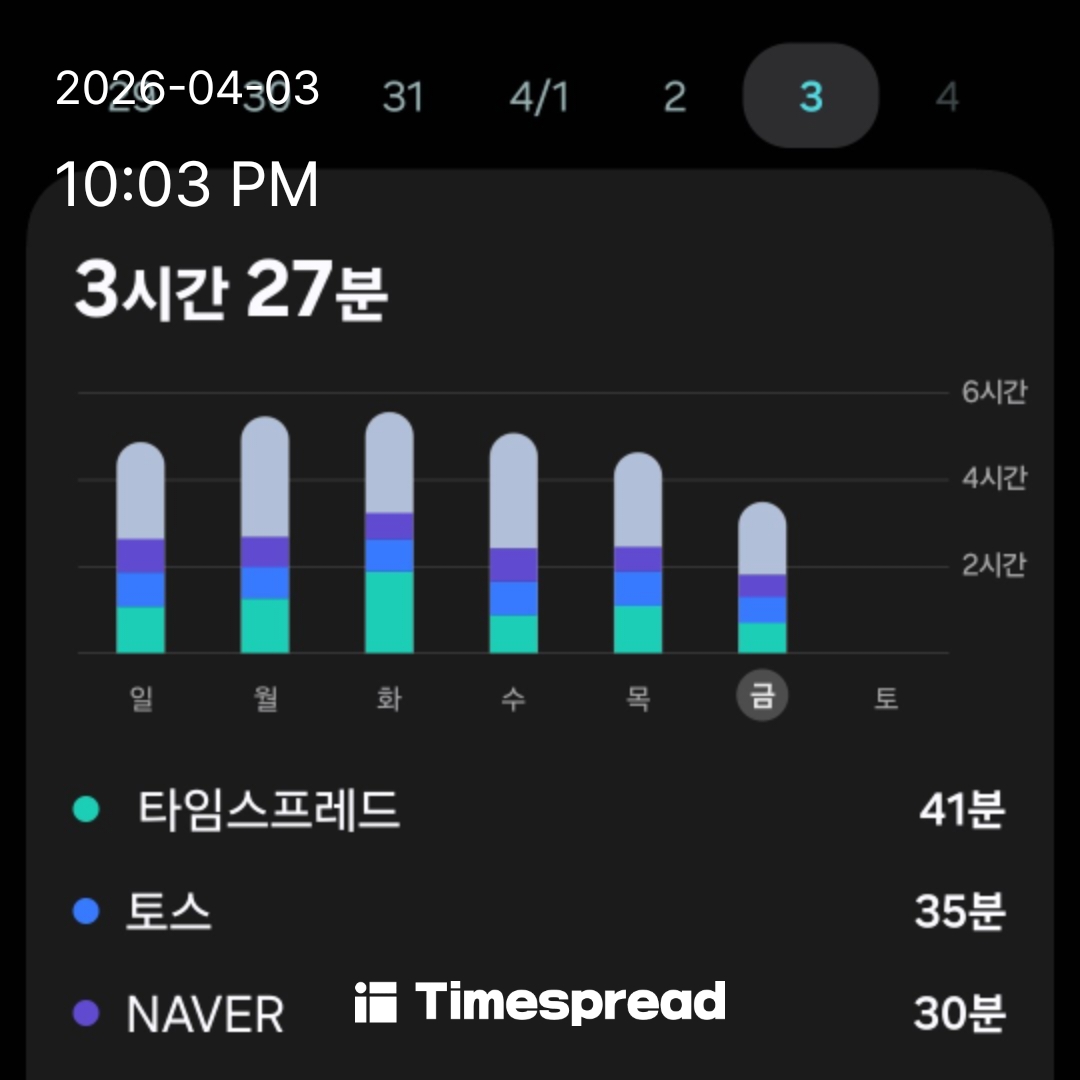Switch to the 4/1 date
Image resolution: width=1080 pixels, height=1080 pixels.
click(x=538, y=97)
